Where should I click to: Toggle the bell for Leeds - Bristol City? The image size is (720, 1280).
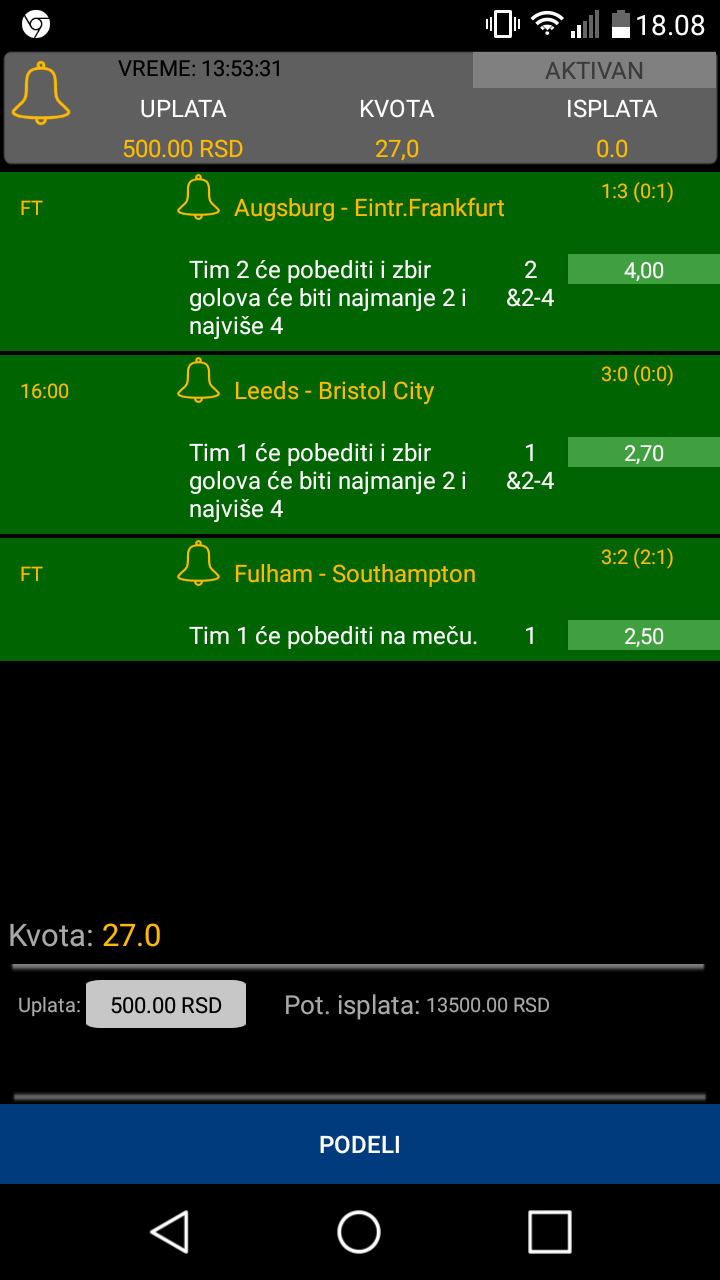point(198,380)
